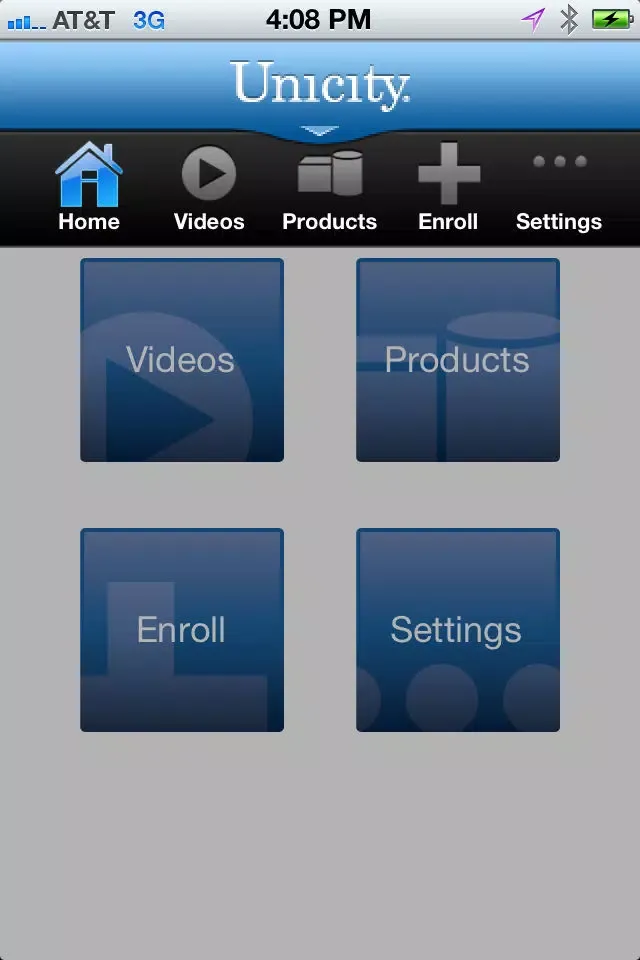Go to the Settings tab
The width and height of the screenshot is (640, 960).
coord(558,189)
